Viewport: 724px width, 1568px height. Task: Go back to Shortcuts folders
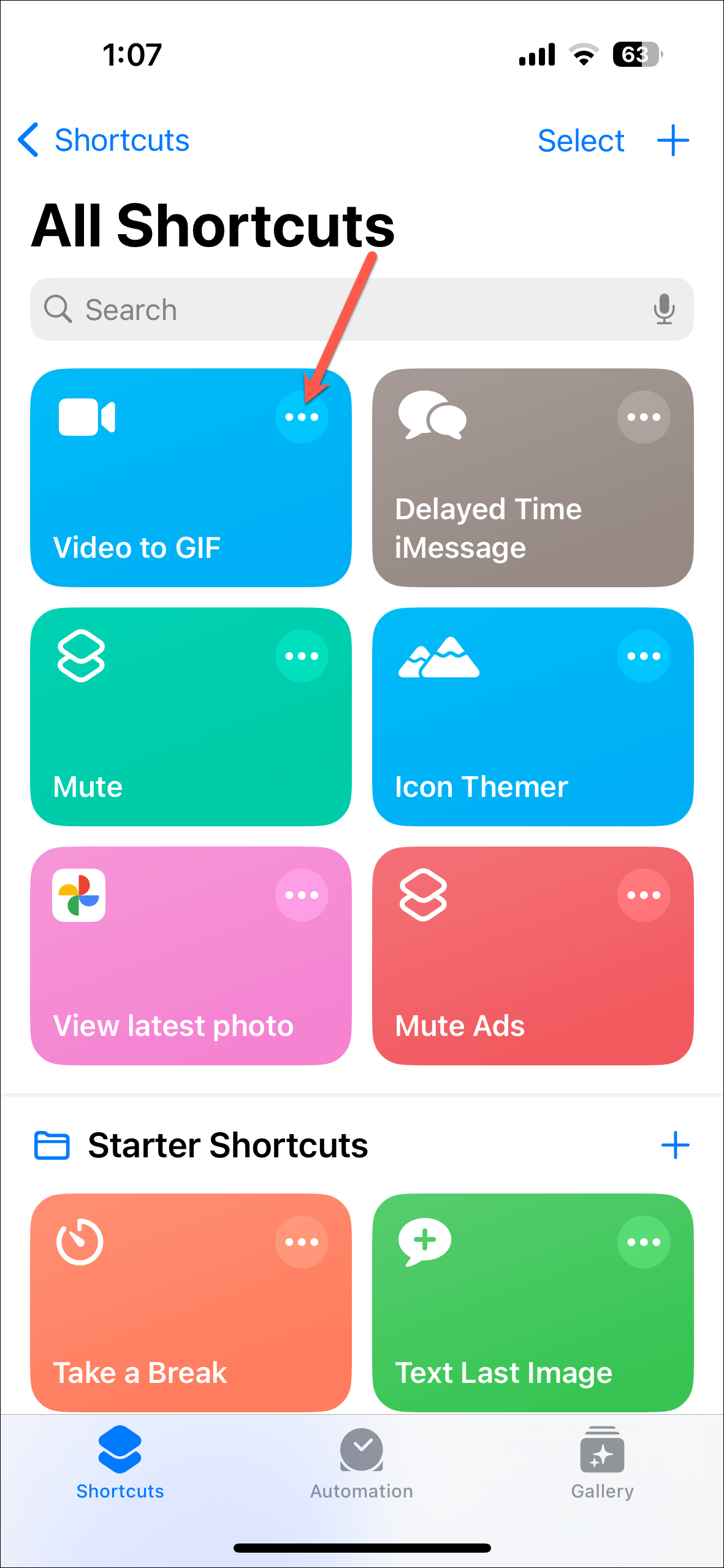[x=104, y=140]
